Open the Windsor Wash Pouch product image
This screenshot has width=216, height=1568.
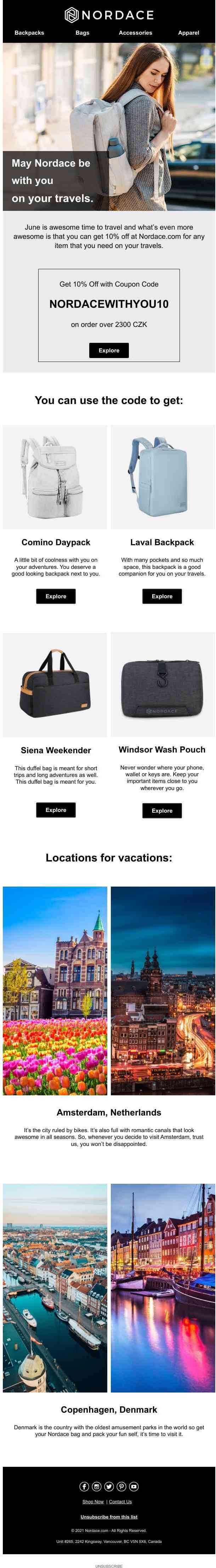pos(163,685)
